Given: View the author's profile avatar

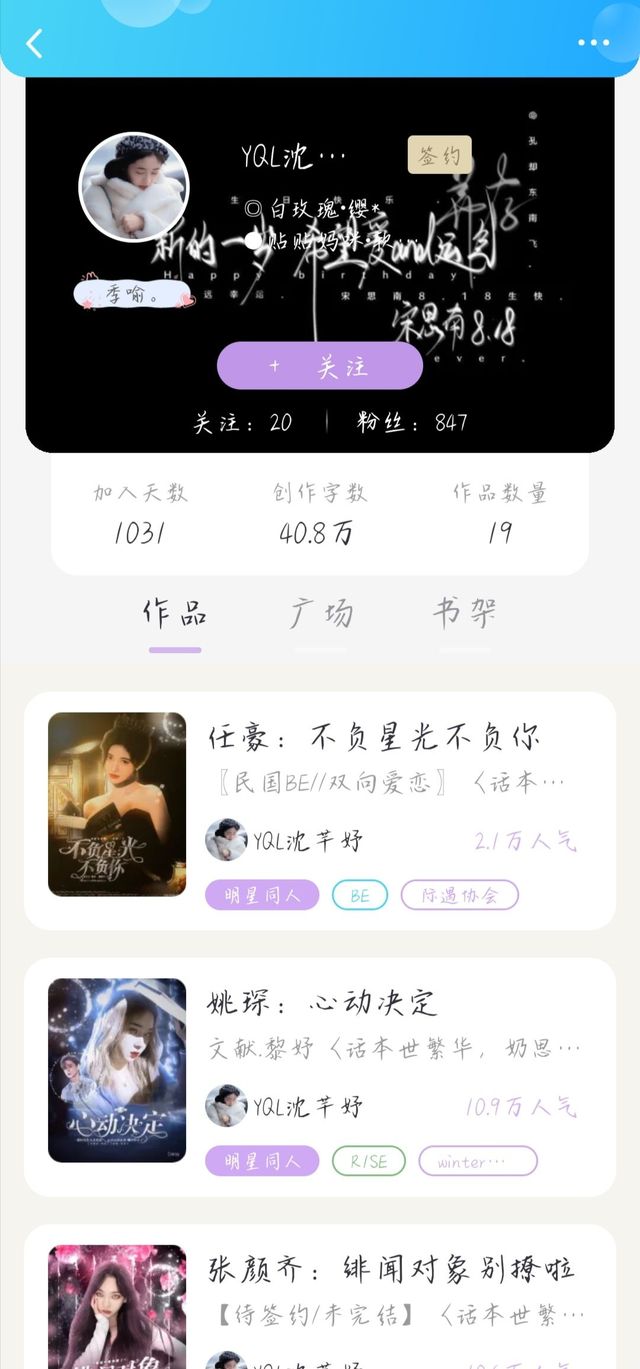Looking at the screenshot, I should coord(133,187).
